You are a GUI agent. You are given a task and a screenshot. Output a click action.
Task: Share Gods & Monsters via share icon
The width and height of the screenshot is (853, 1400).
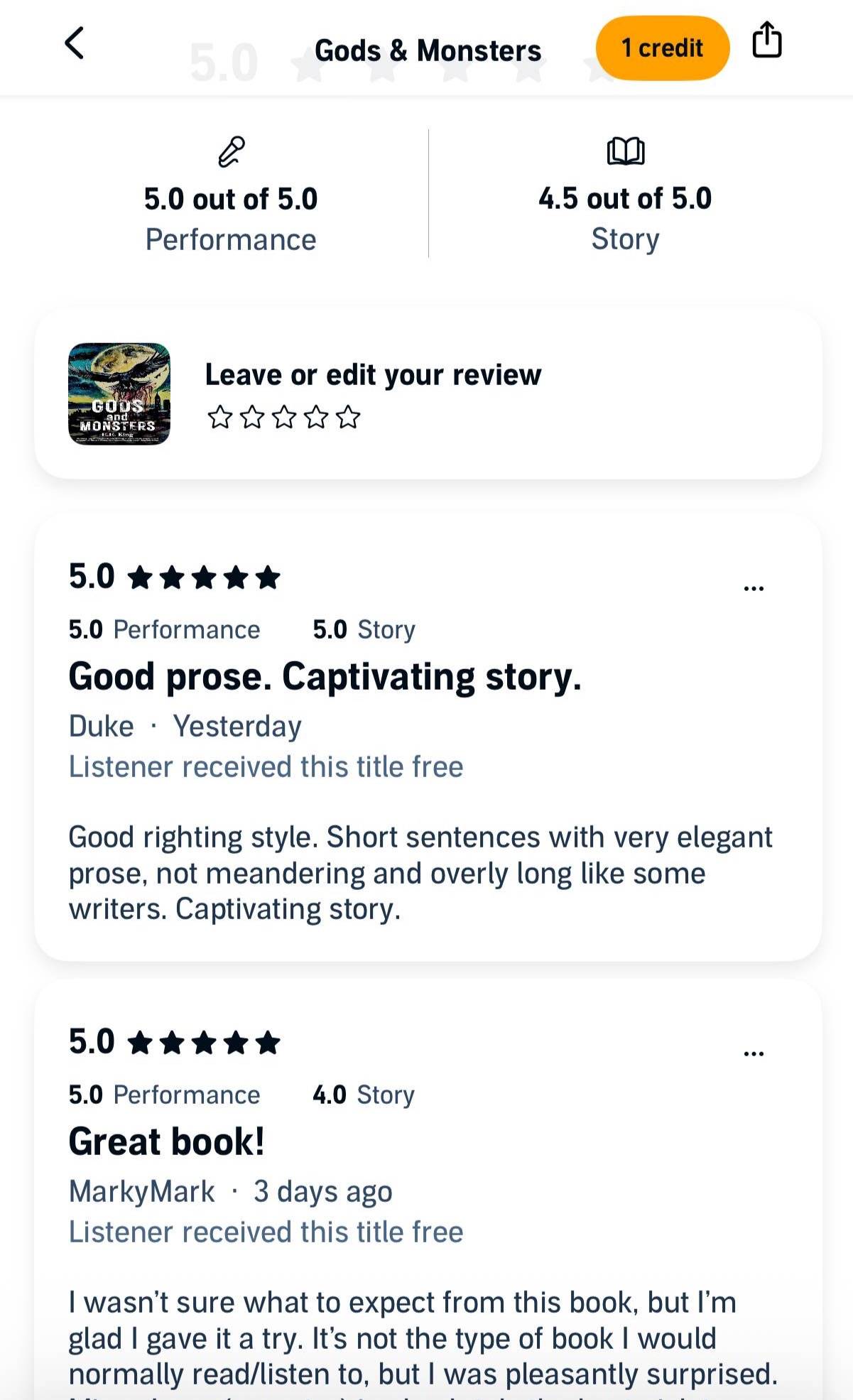[766, 40]
